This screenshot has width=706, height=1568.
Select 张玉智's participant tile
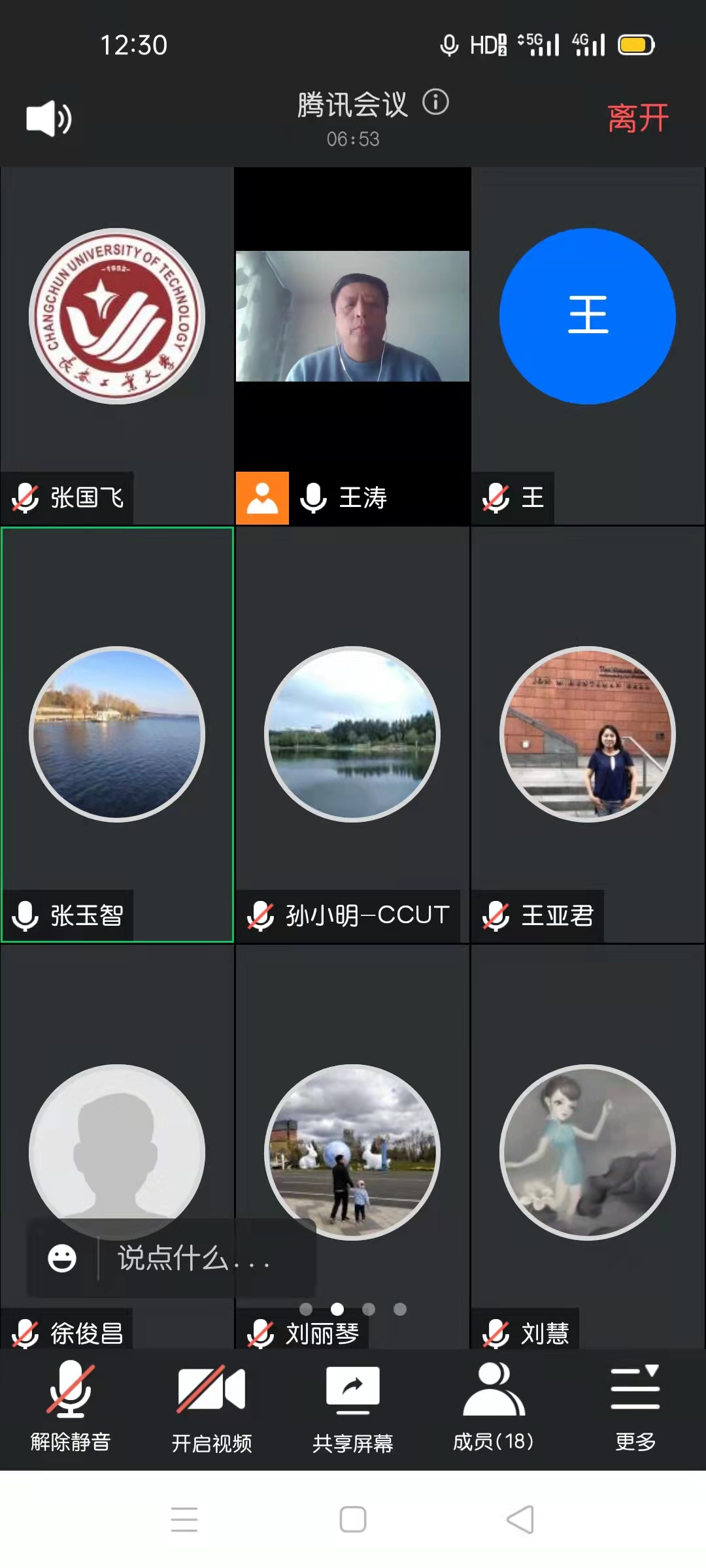(x=117, y=734)
